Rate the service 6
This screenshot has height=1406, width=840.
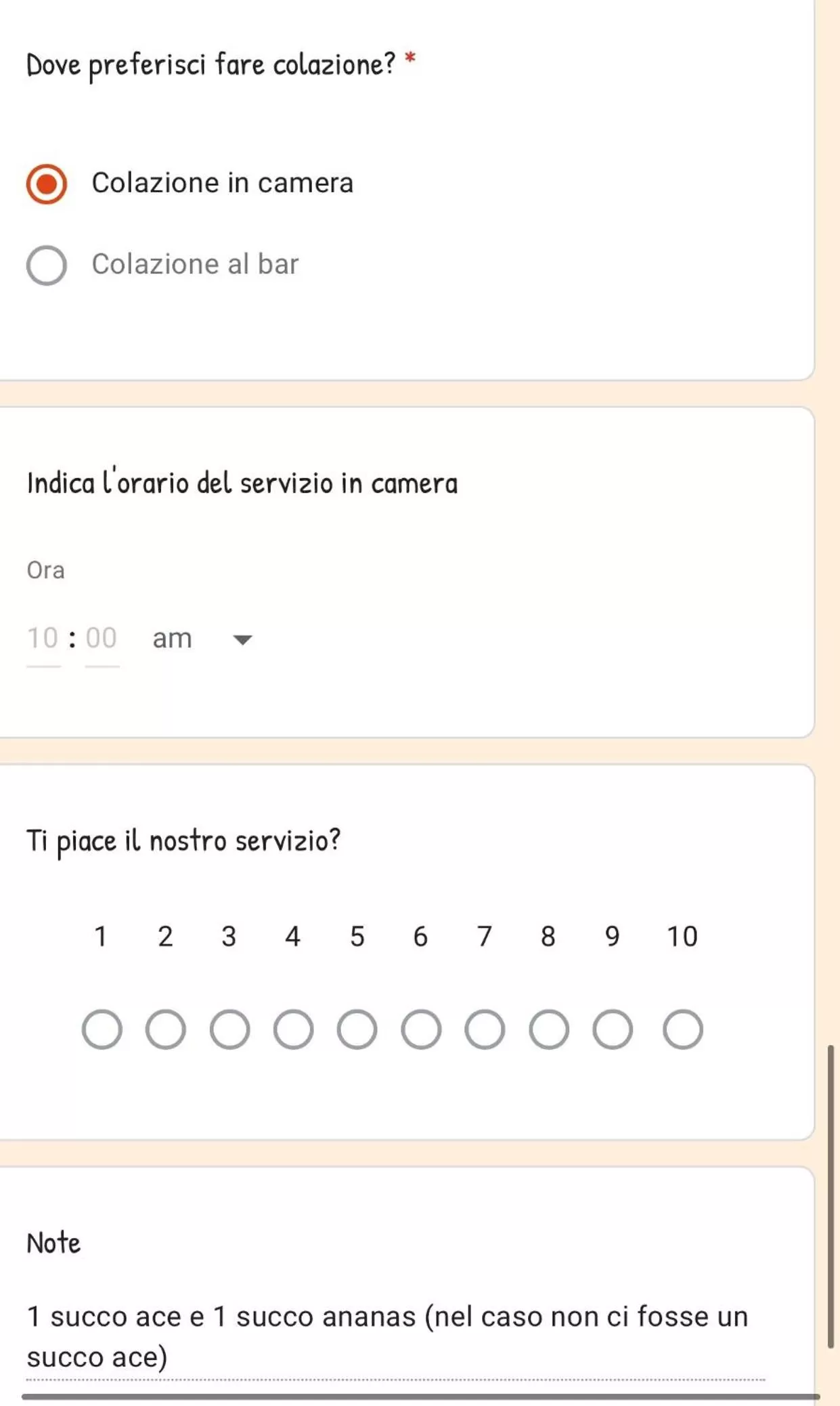click(421, 1029)
